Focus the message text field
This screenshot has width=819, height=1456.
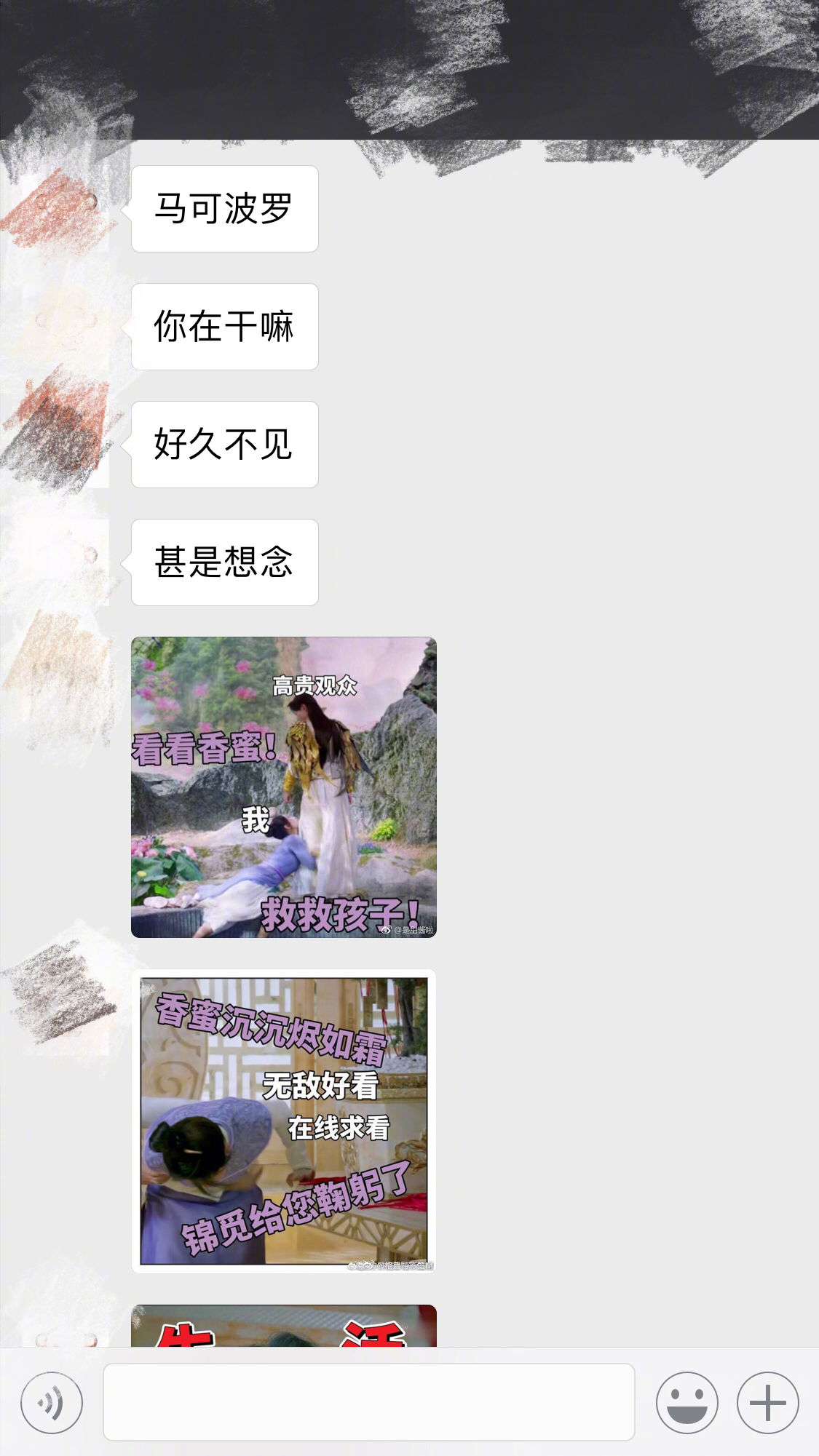tap(368, 1402)
